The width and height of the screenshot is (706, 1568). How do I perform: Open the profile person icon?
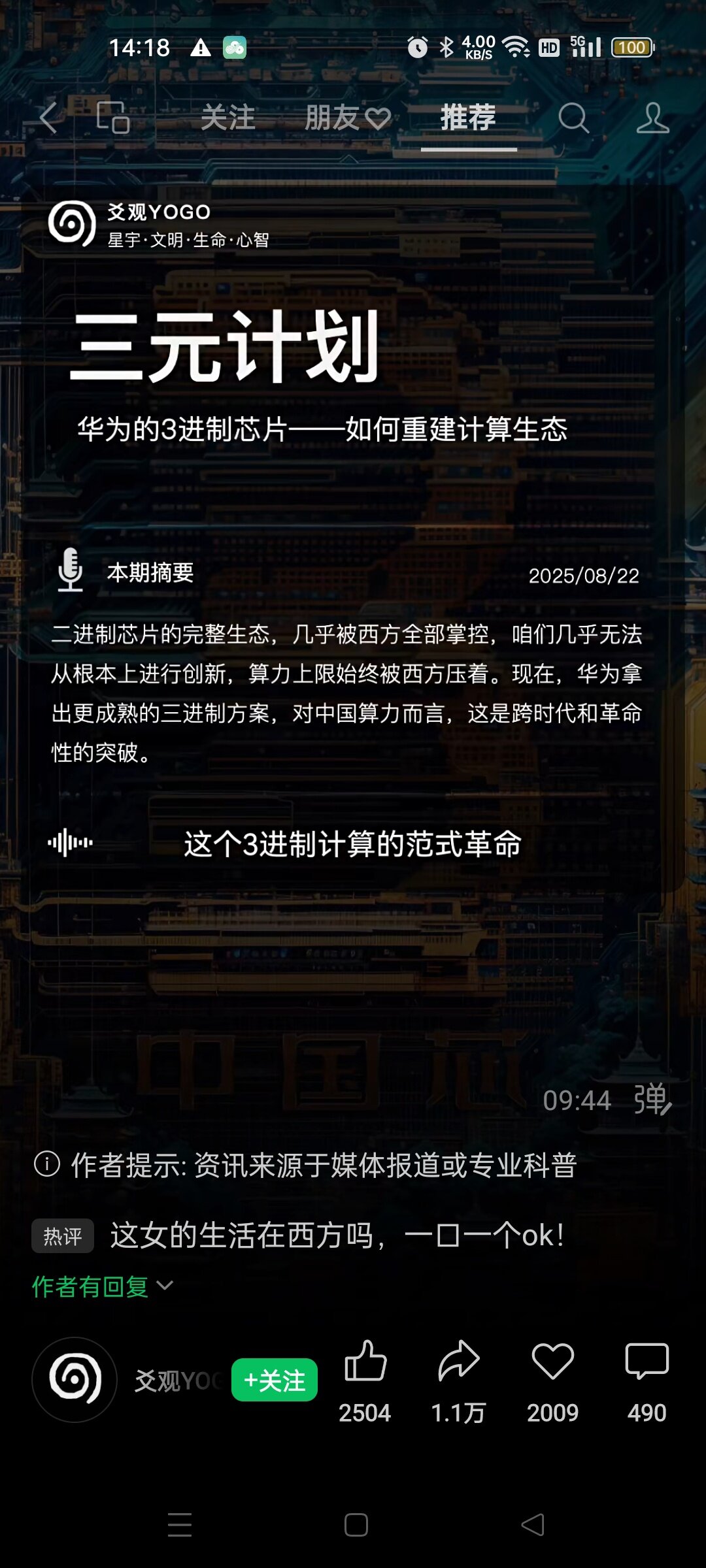pos(652,118)
